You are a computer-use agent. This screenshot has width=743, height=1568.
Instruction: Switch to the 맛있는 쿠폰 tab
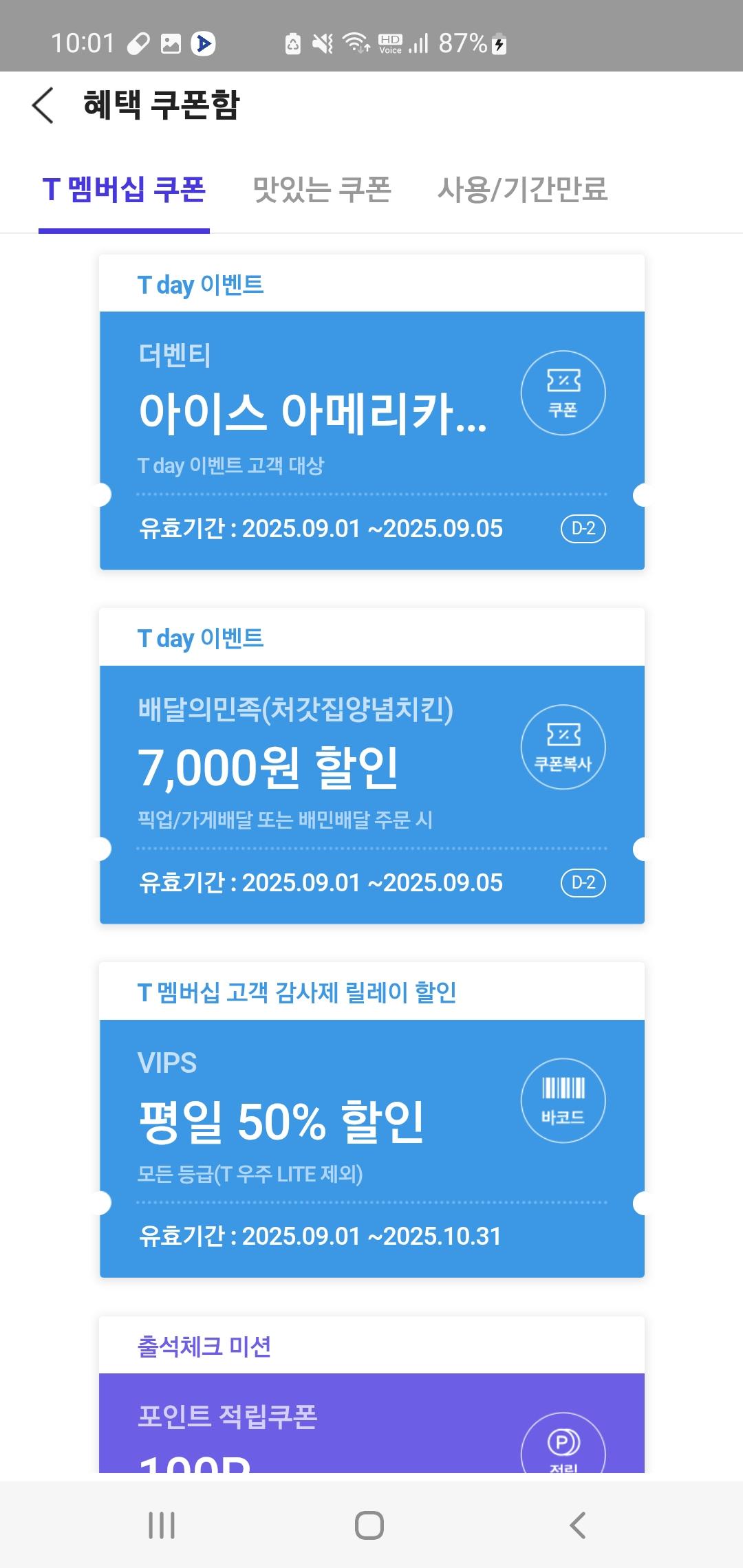322,190
